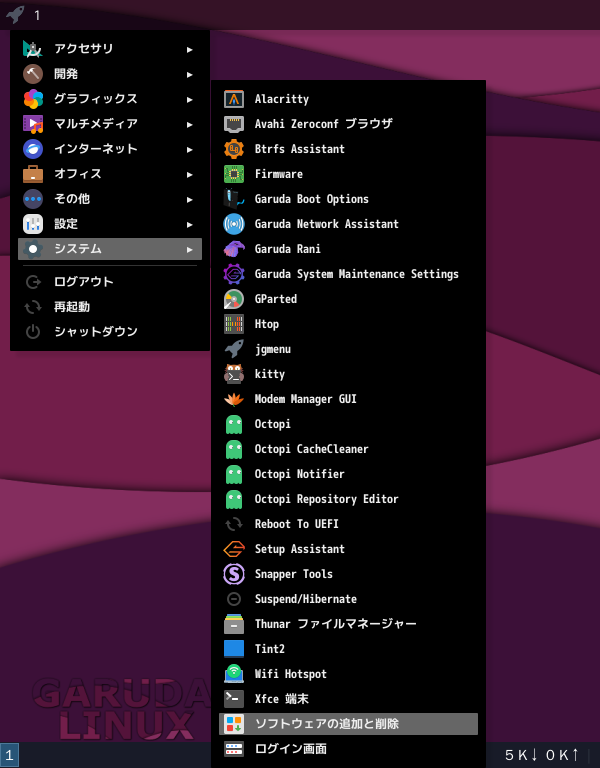Viewport: 600px width, 768px height.
Task: Open ソフトウェアの追加と削除
Action: tap(326, 724)
